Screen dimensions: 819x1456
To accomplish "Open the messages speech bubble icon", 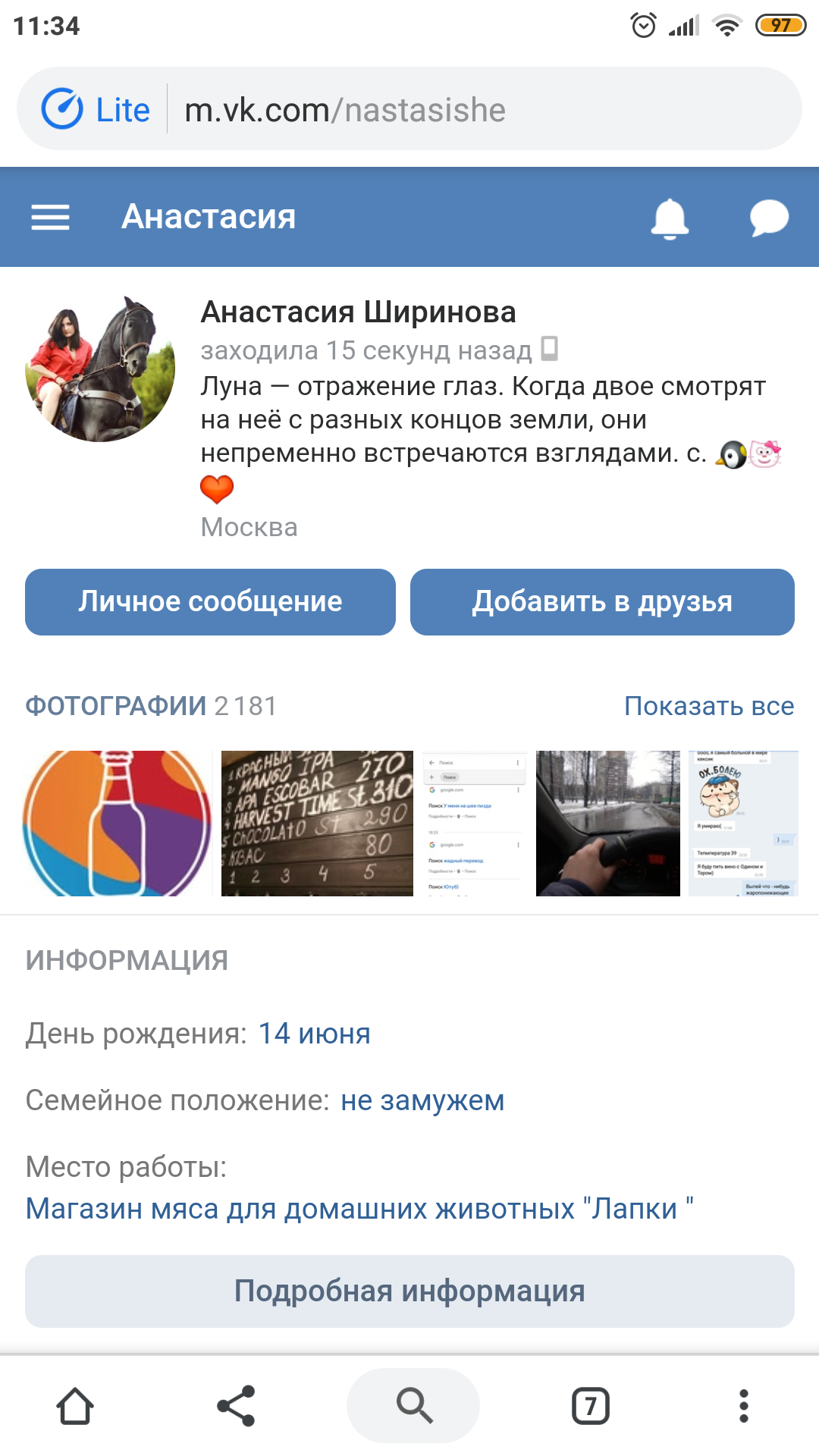I will [x=769, y=218].
